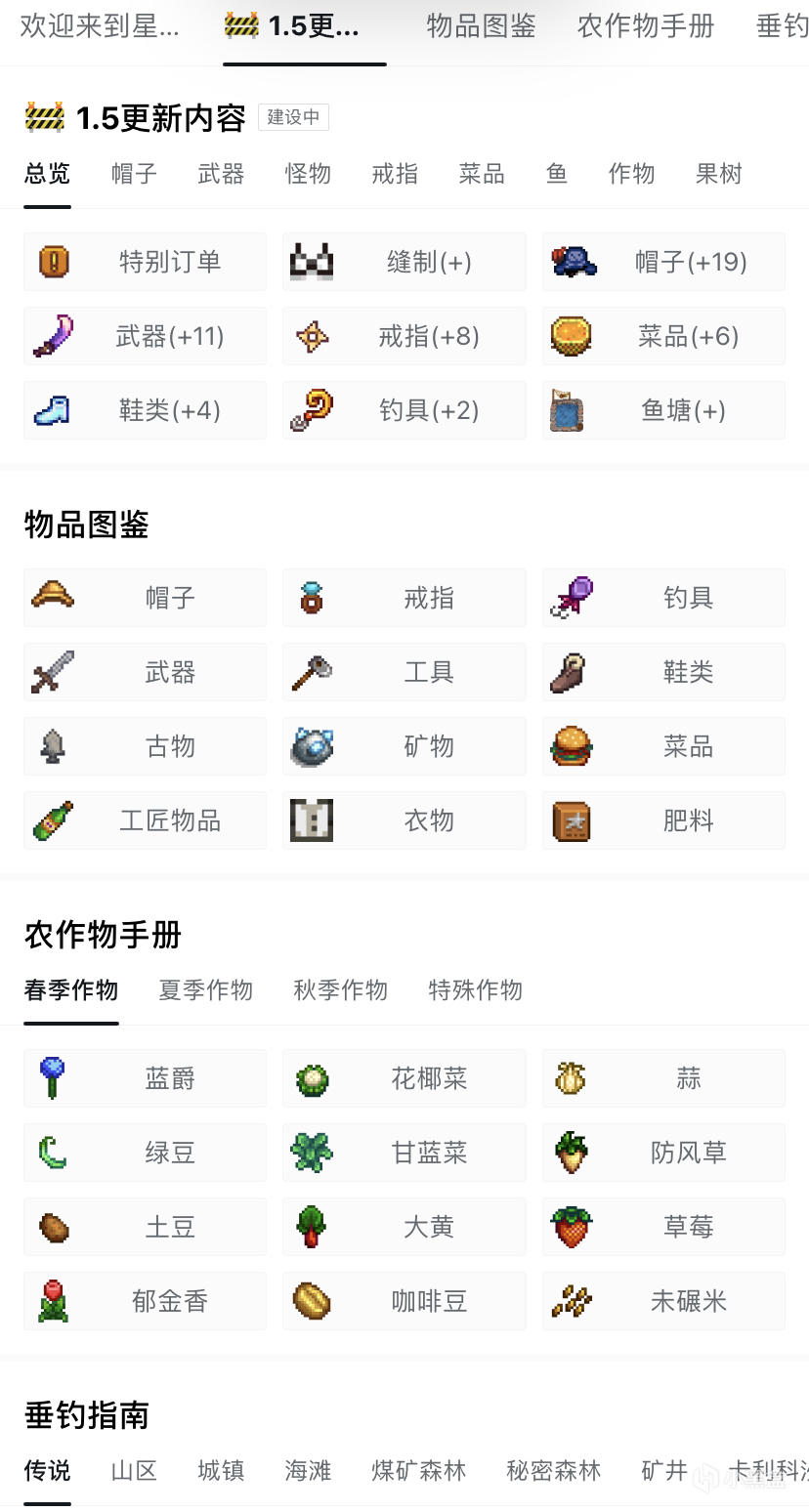This screenshot has height=1512, width=809.
Task: Open the 特别订单 entry
Action: point(145,262)
